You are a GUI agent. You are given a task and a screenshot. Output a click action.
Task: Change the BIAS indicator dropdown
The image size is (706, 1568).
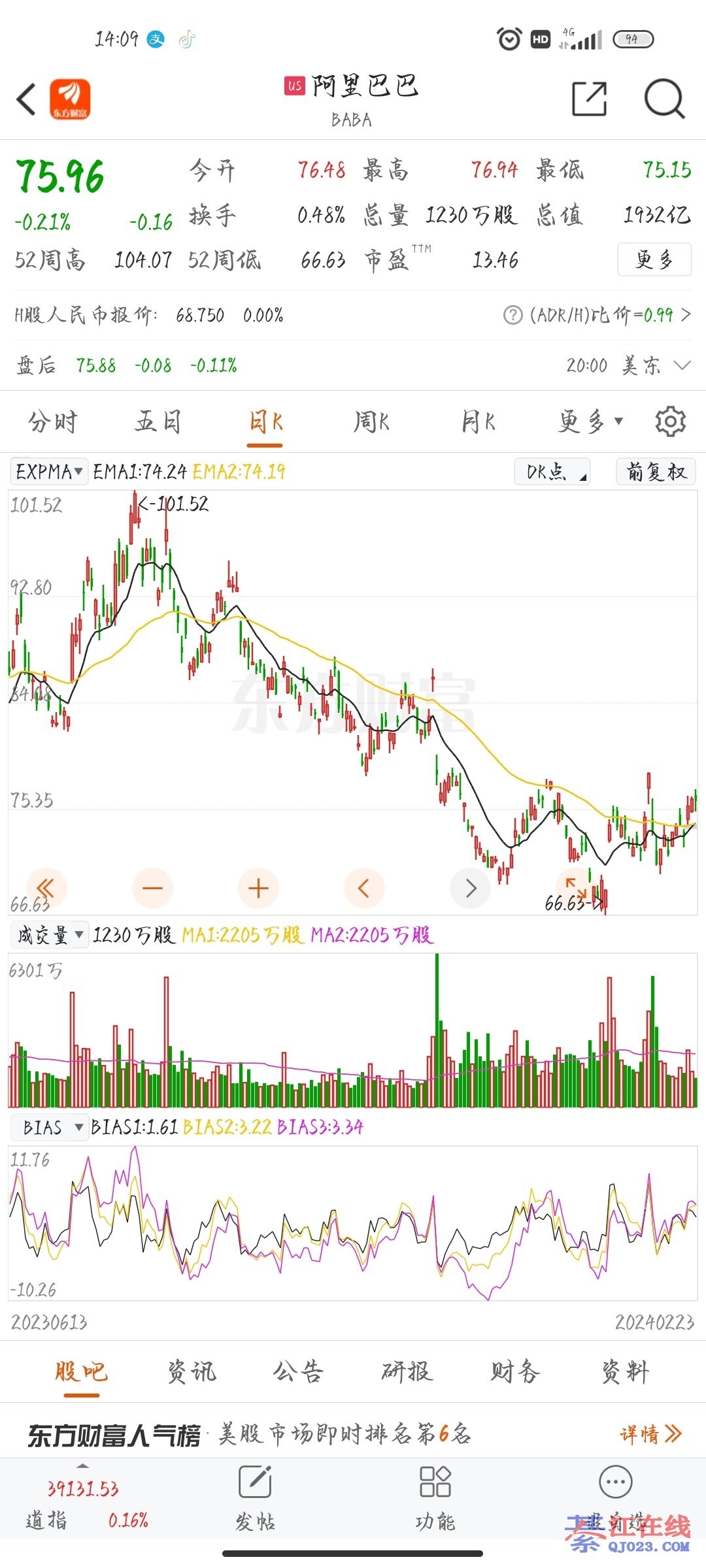pos(50,1128)
